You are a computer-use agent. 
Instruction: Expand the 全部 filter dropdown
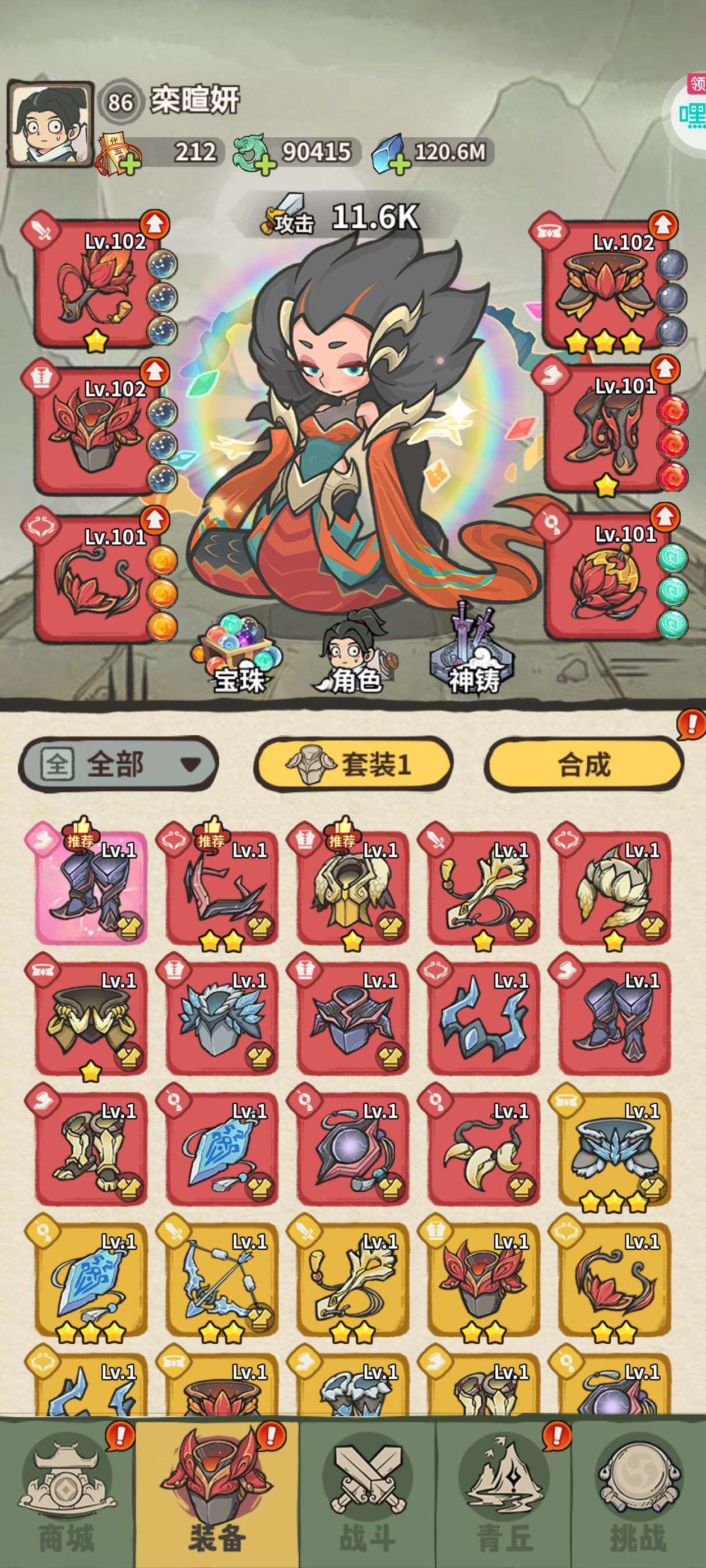119,763
